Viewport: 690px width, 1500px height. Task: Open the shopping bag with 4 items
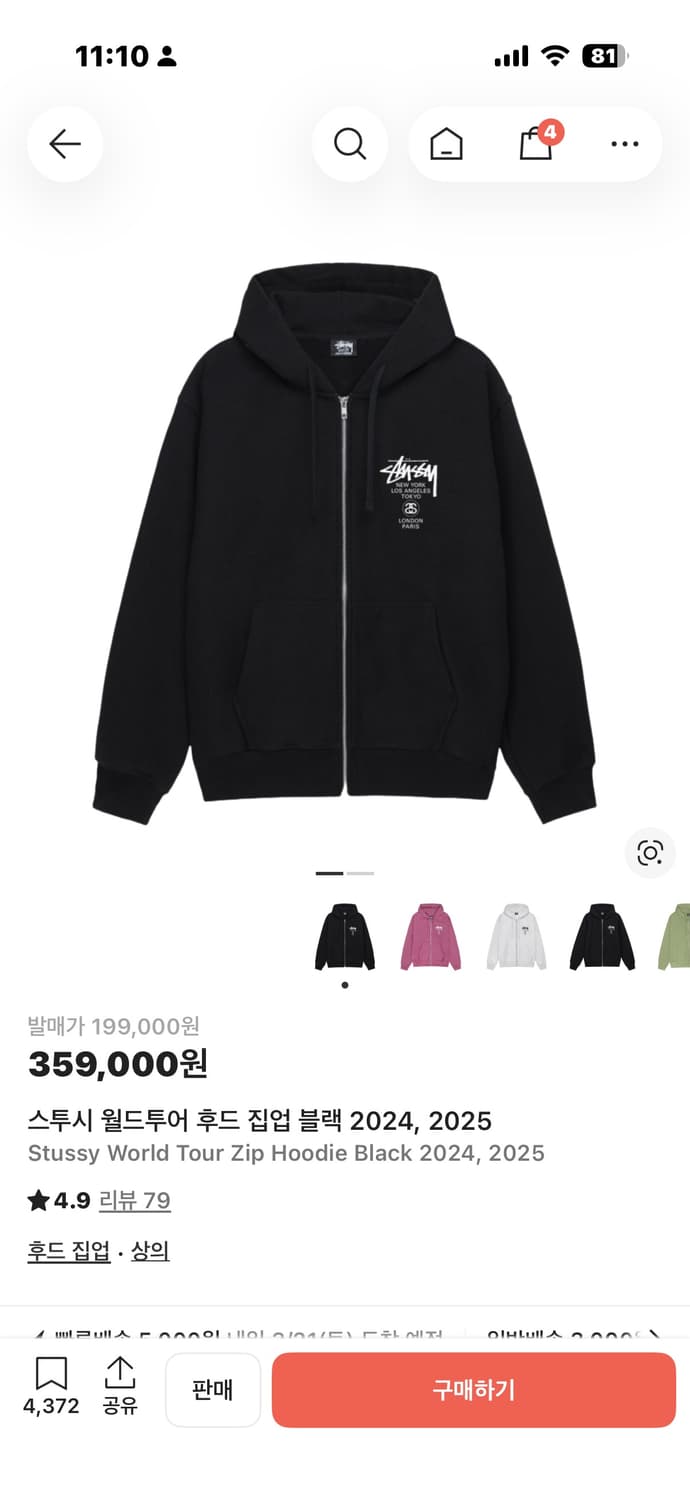(537, 143)
